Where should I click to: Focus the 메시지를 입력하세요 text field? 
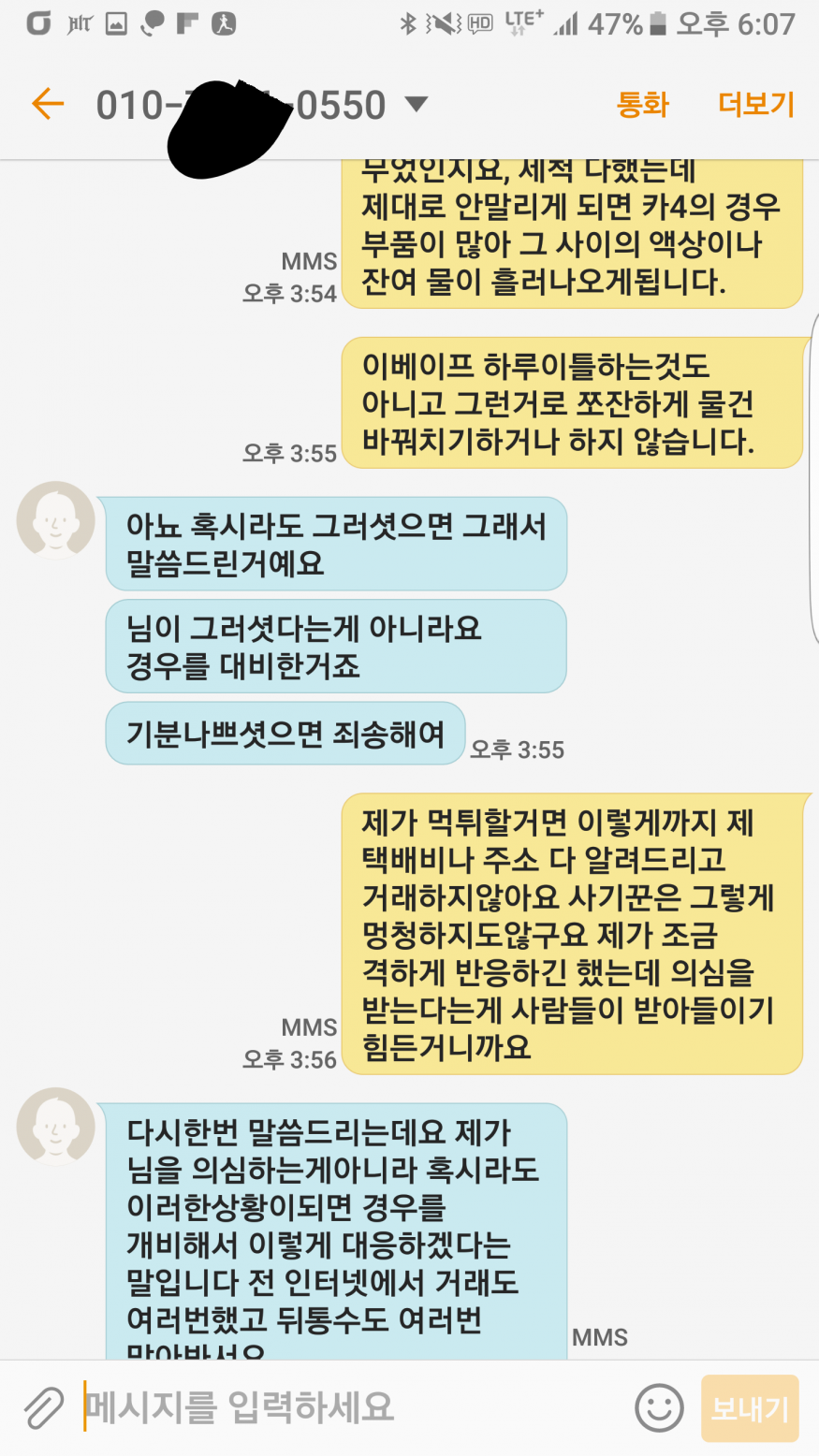coord(346,1407)
